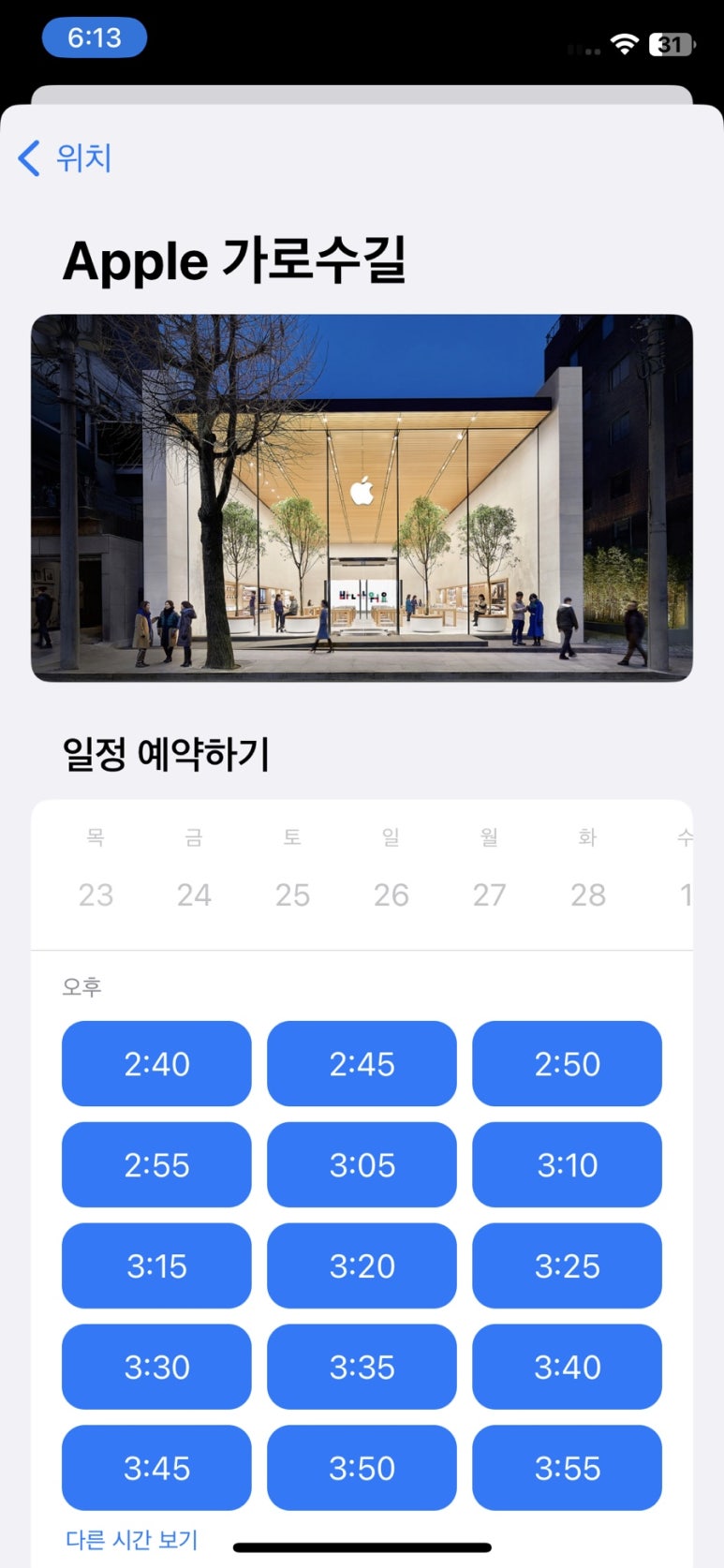
Task: Select the 3:25 time slot
Action: (567, 1265)
